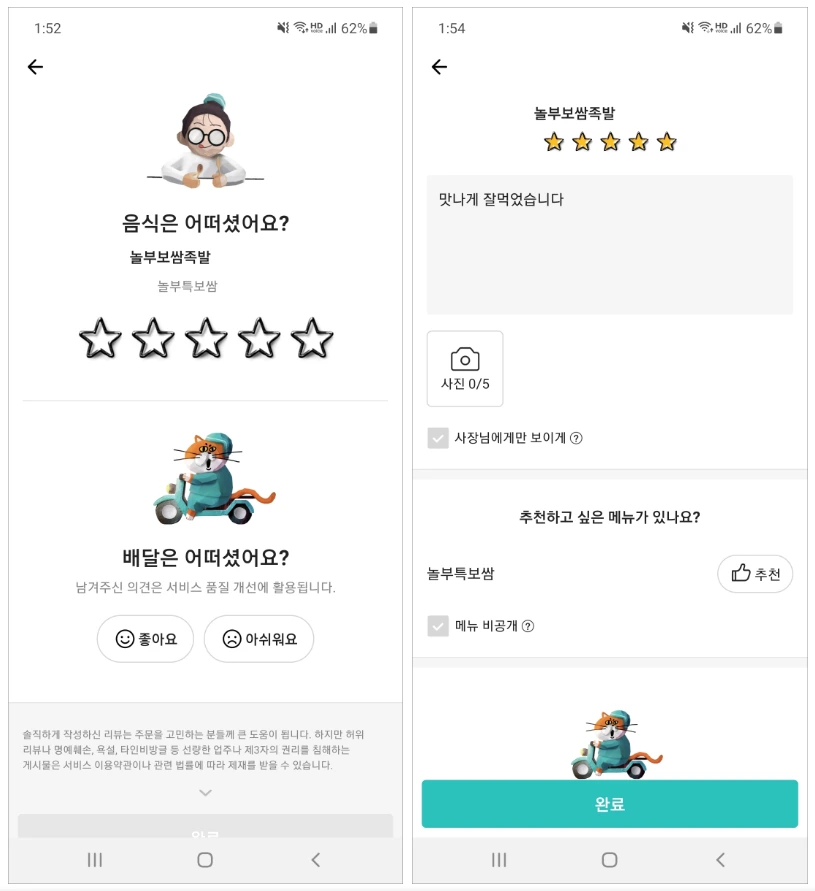Give the food a one-star rating
This screenshot has width=815, height=891.
[x=100, y=339]
